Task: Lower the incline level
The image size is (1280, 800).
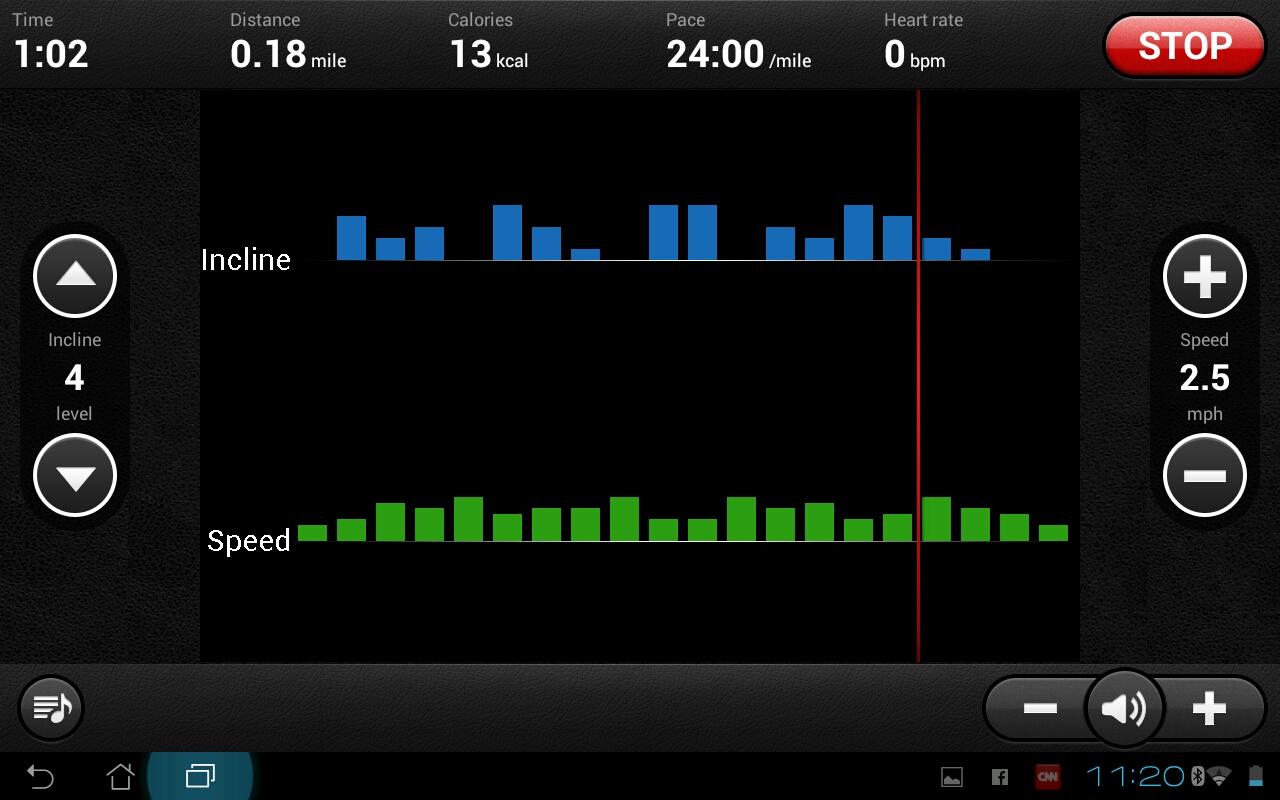Action: pyautogui.click(x=75, y=475)
